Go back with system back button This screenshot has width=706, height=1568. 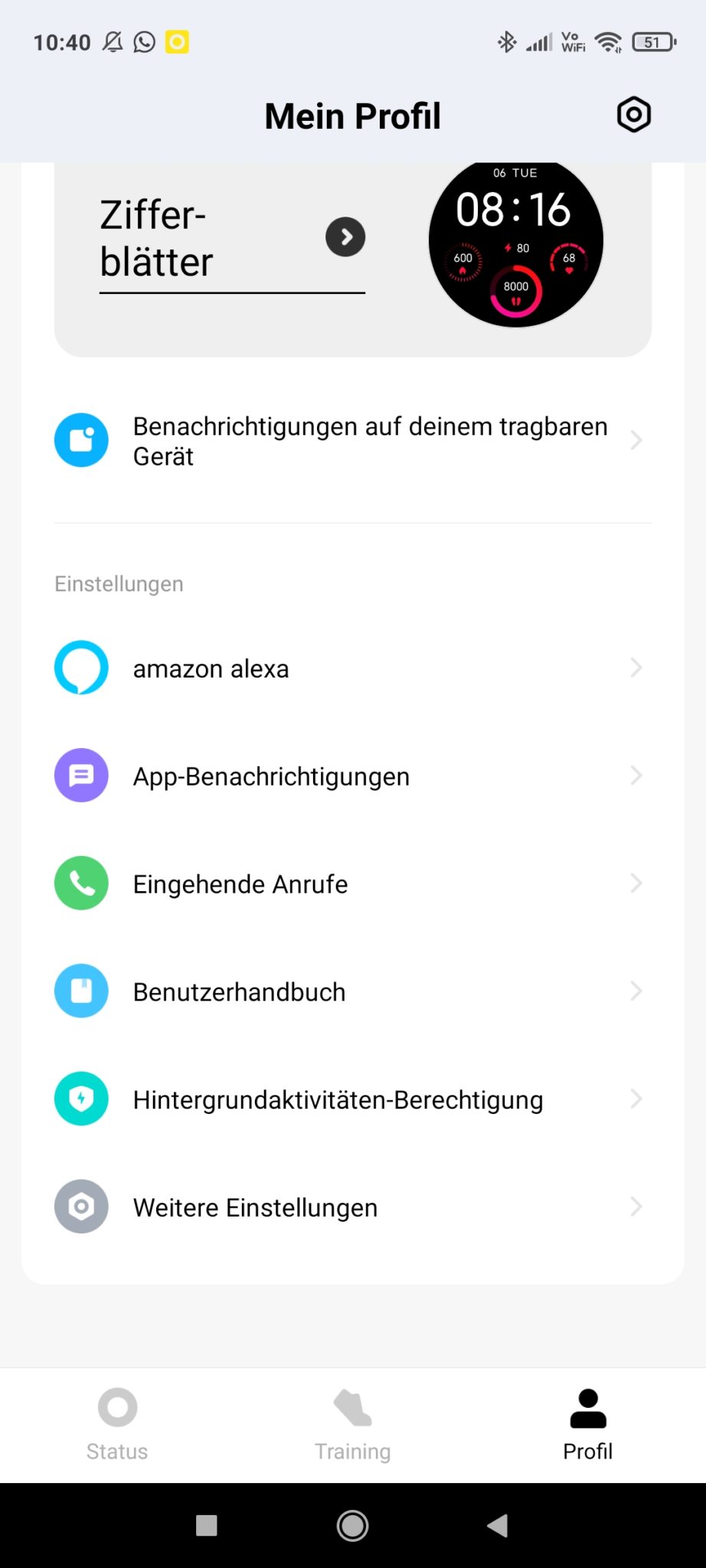(498, 1526)
